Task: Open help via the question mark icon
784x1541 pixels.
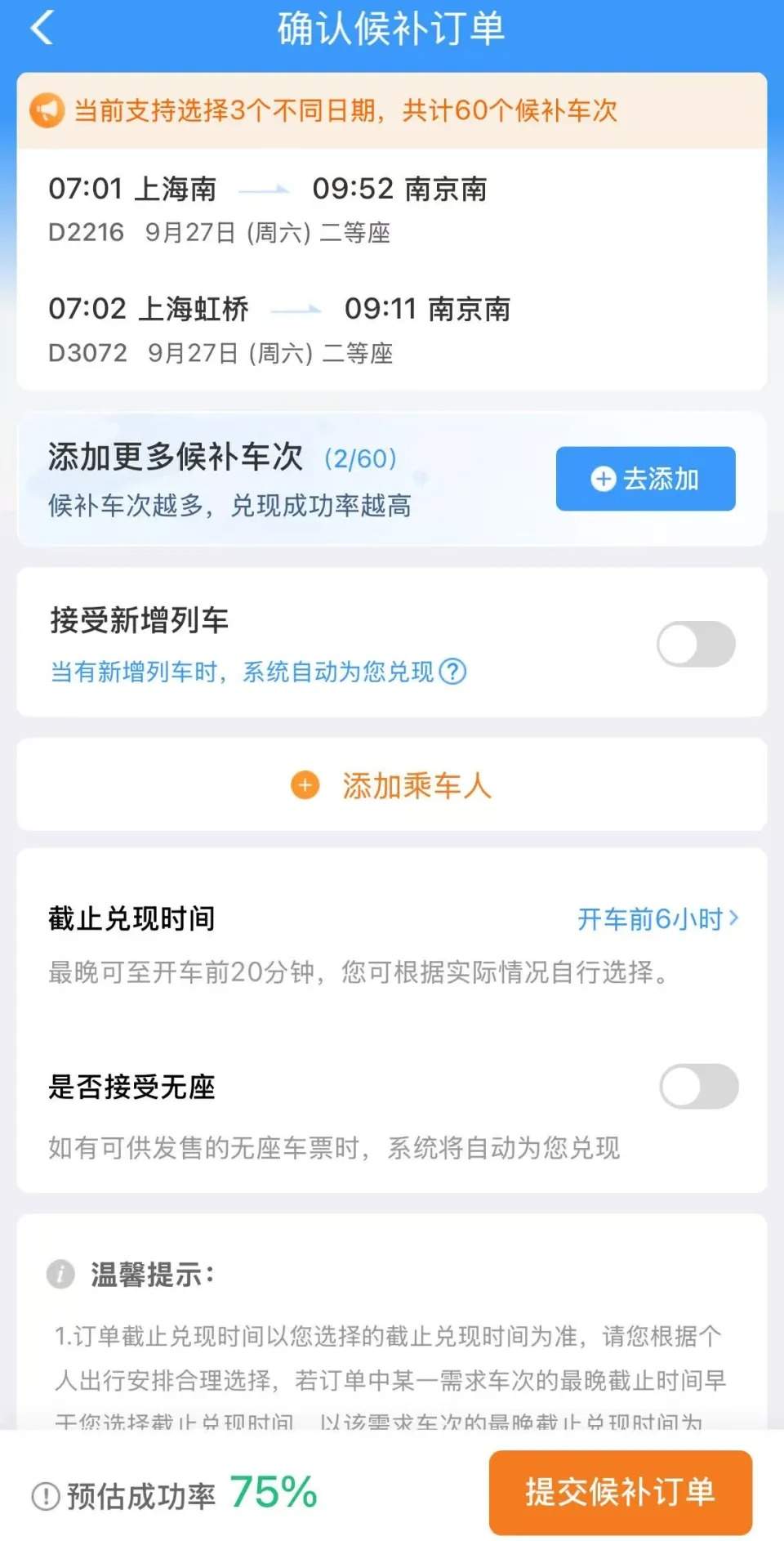Action: [x=455, y=673]
